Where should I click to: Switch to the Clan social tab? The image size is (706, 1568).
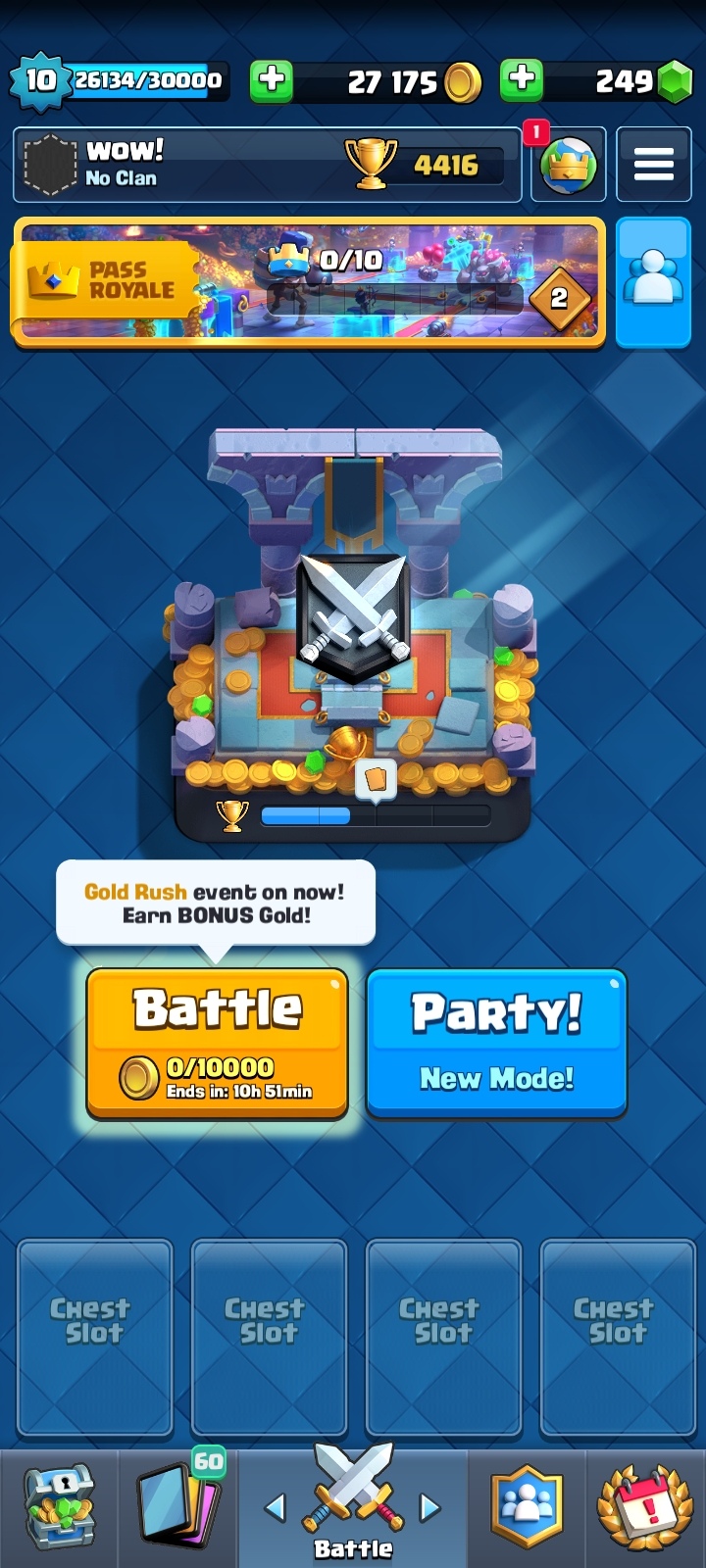[528, 1509]
